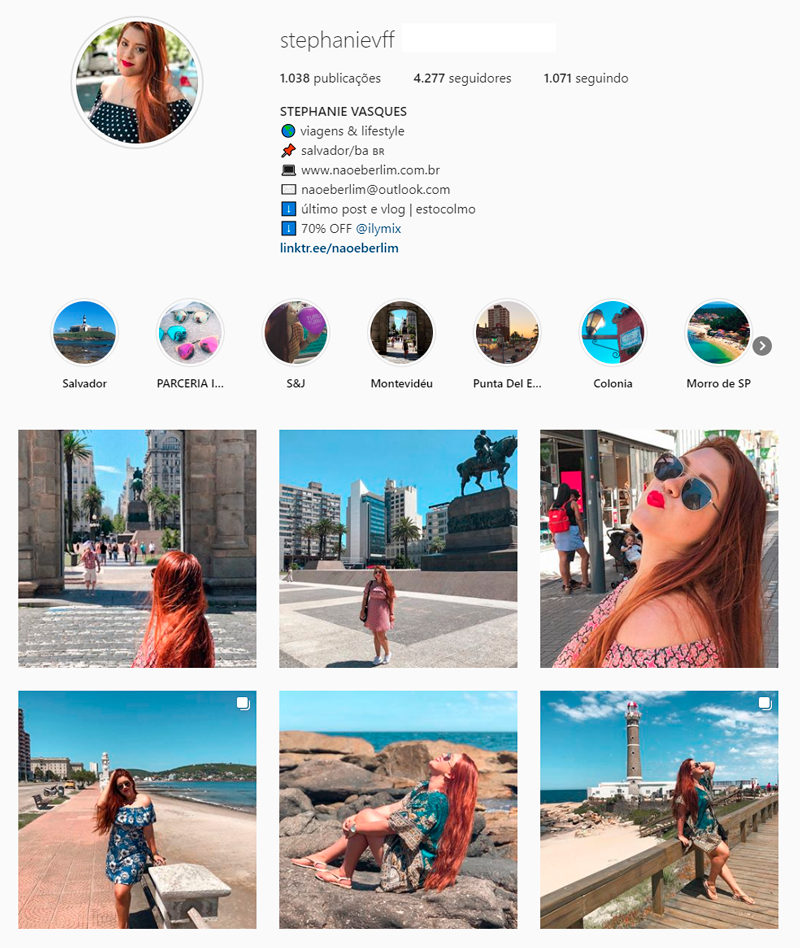Open the linktr.ee/naoeberlim link

(x=339, y=248)
